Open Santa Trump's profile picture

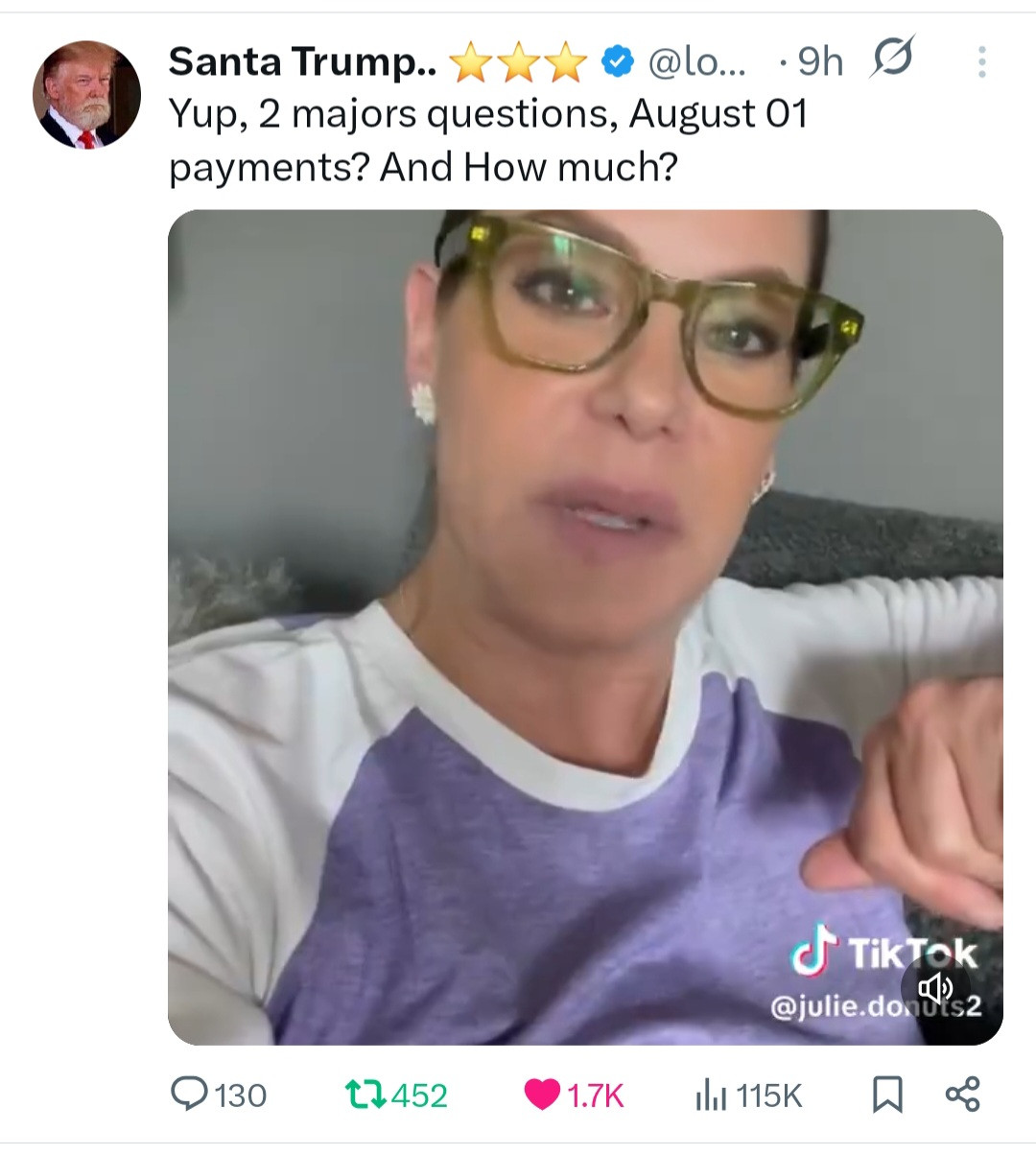pos(86,95)
